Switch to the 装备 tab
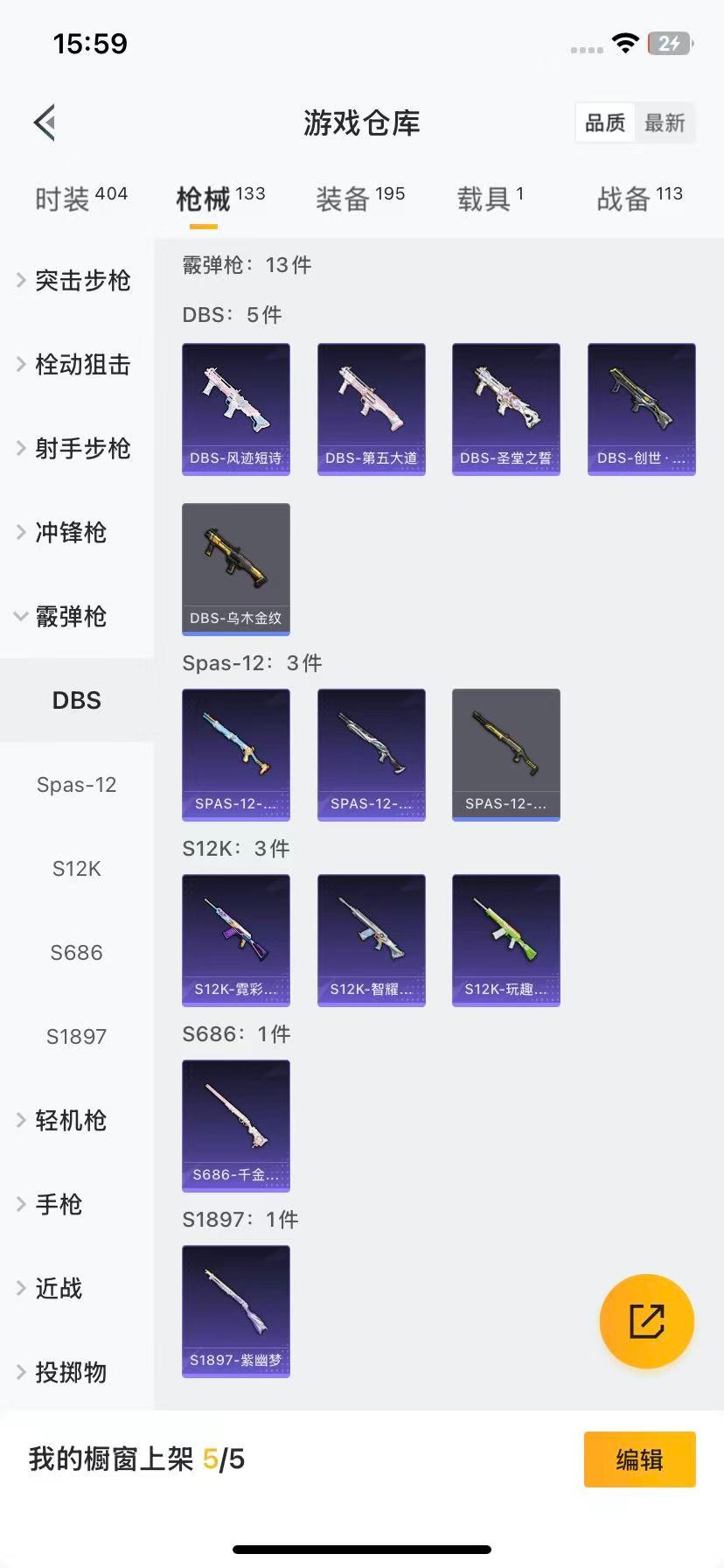This screenshot has width=724, height=1568. coord(360,198)
